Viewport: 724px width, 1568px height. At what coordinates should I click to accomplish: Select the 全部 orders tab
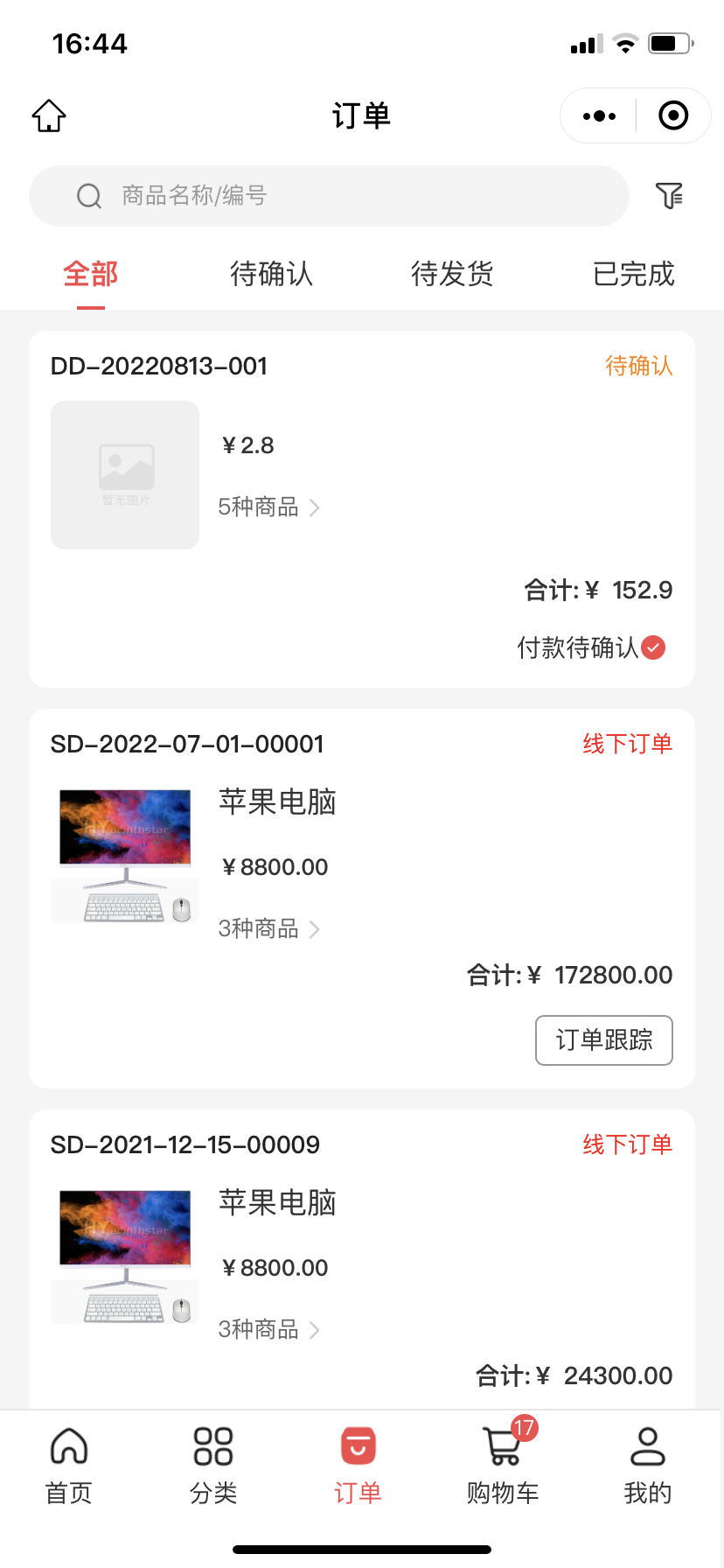pos(90,274)
